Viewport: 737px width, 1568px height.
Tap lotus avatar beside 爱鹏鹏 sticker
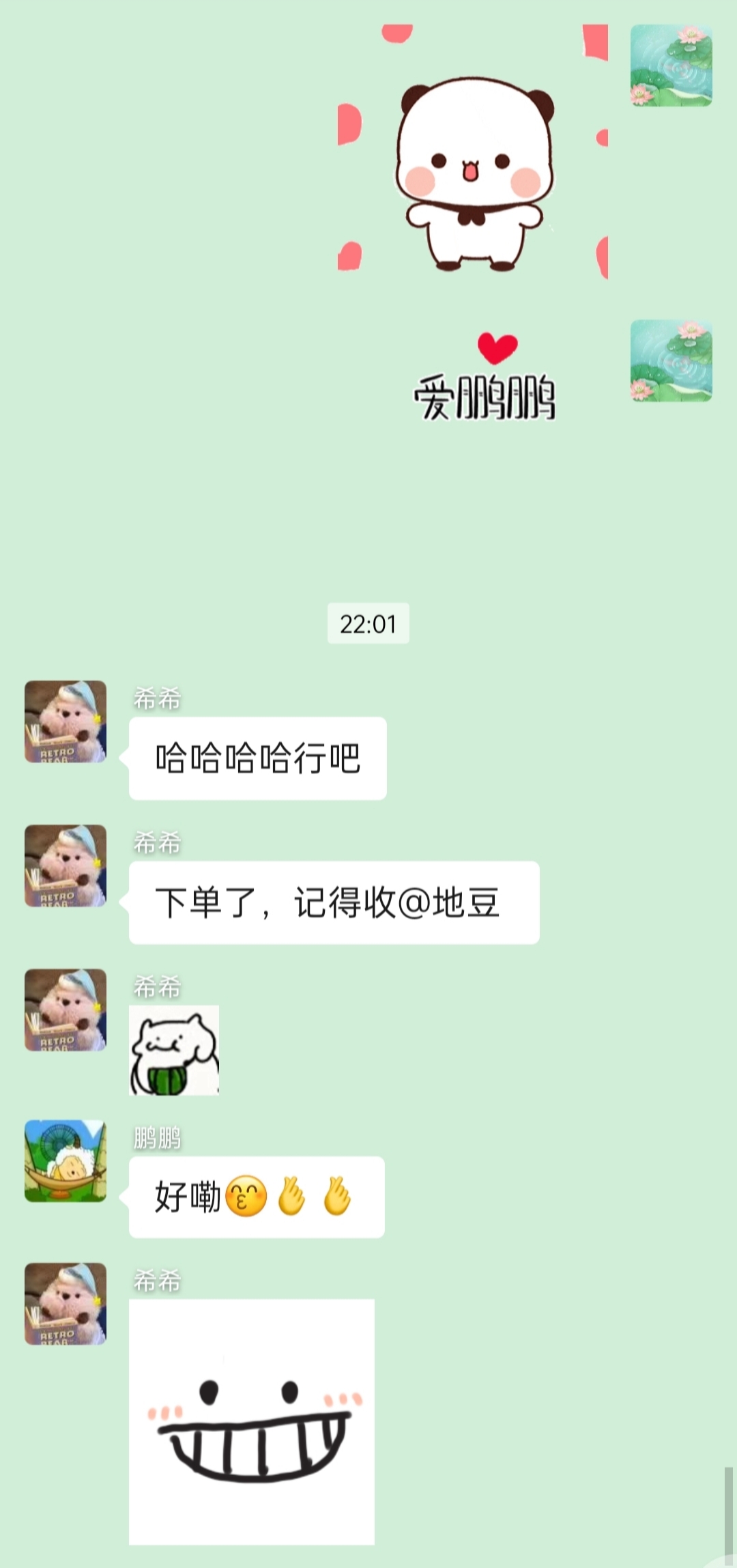[x=671, y=360]
